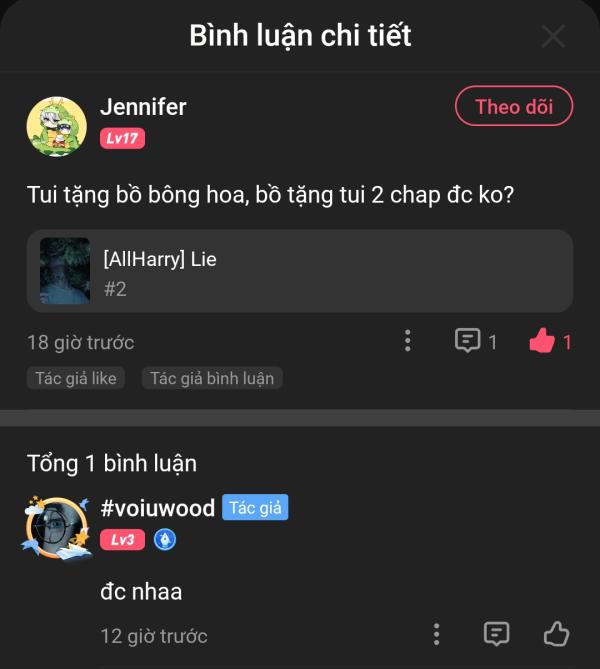View #voiuwood's profile avatar
This screenshot has width=600, height=669.
pyautogui.click(x=56, y=527)
